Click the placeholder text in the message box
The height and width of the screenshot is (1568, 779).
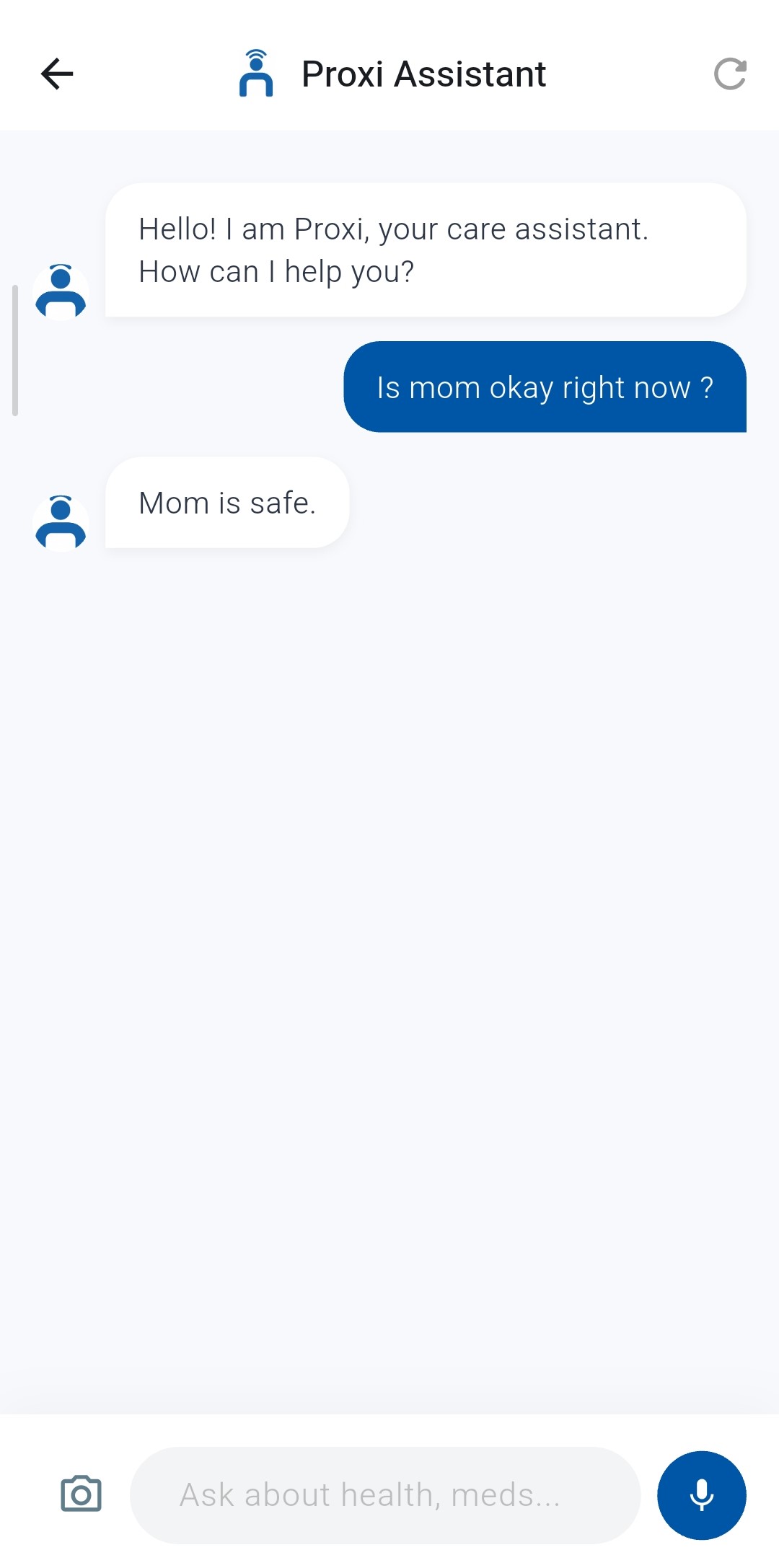click(369, 1494)
